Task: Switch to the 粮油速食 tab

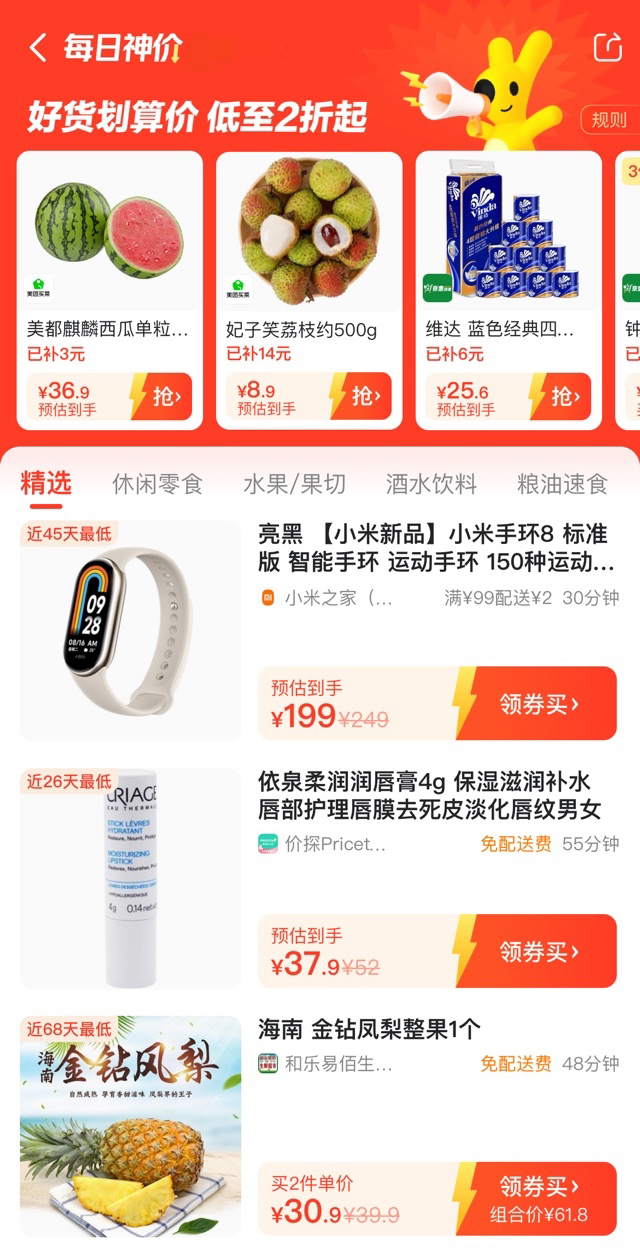Action: click(562, 484)
